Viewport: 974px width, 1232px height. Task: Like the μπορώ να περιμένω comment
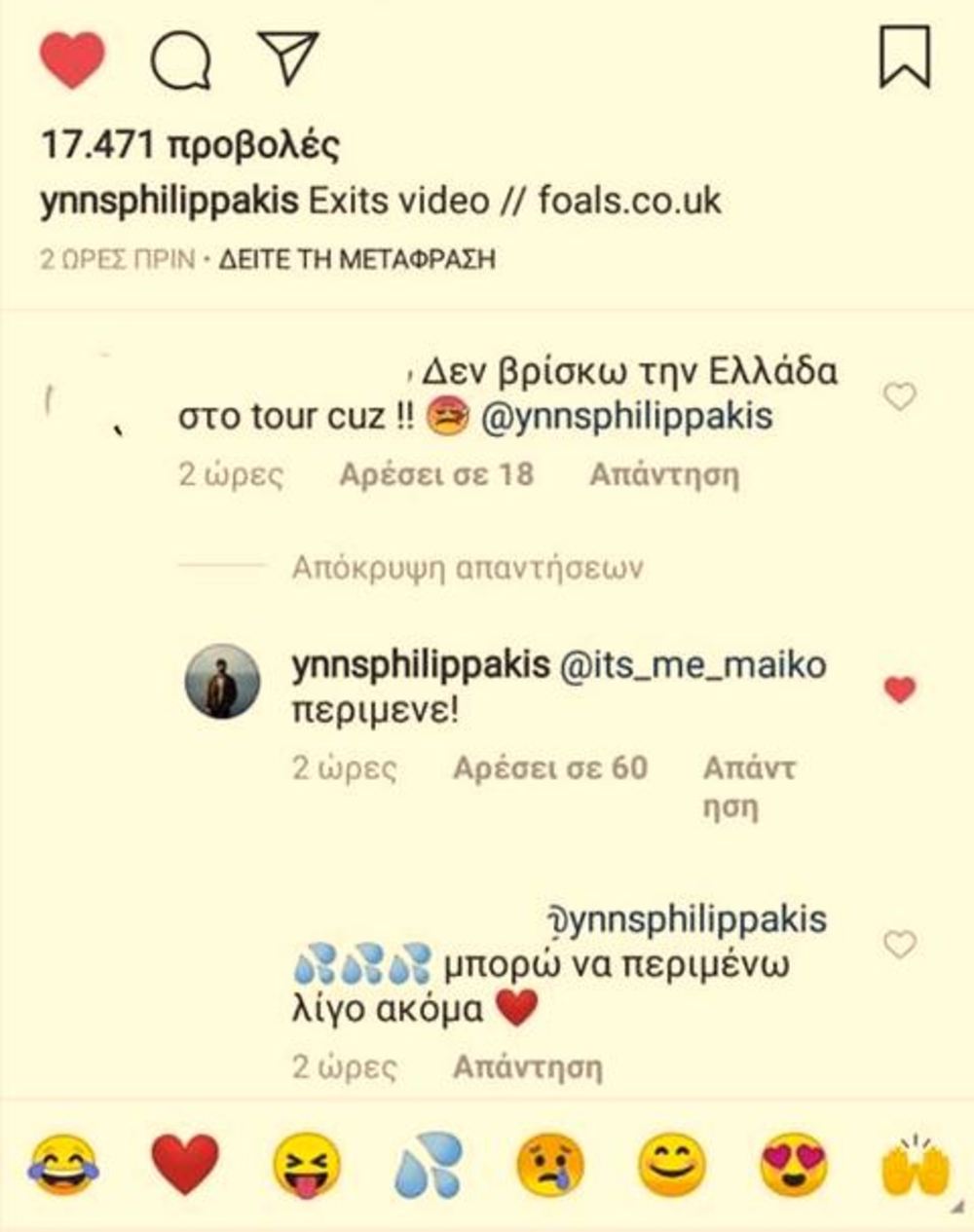click(x=899, y=944)
